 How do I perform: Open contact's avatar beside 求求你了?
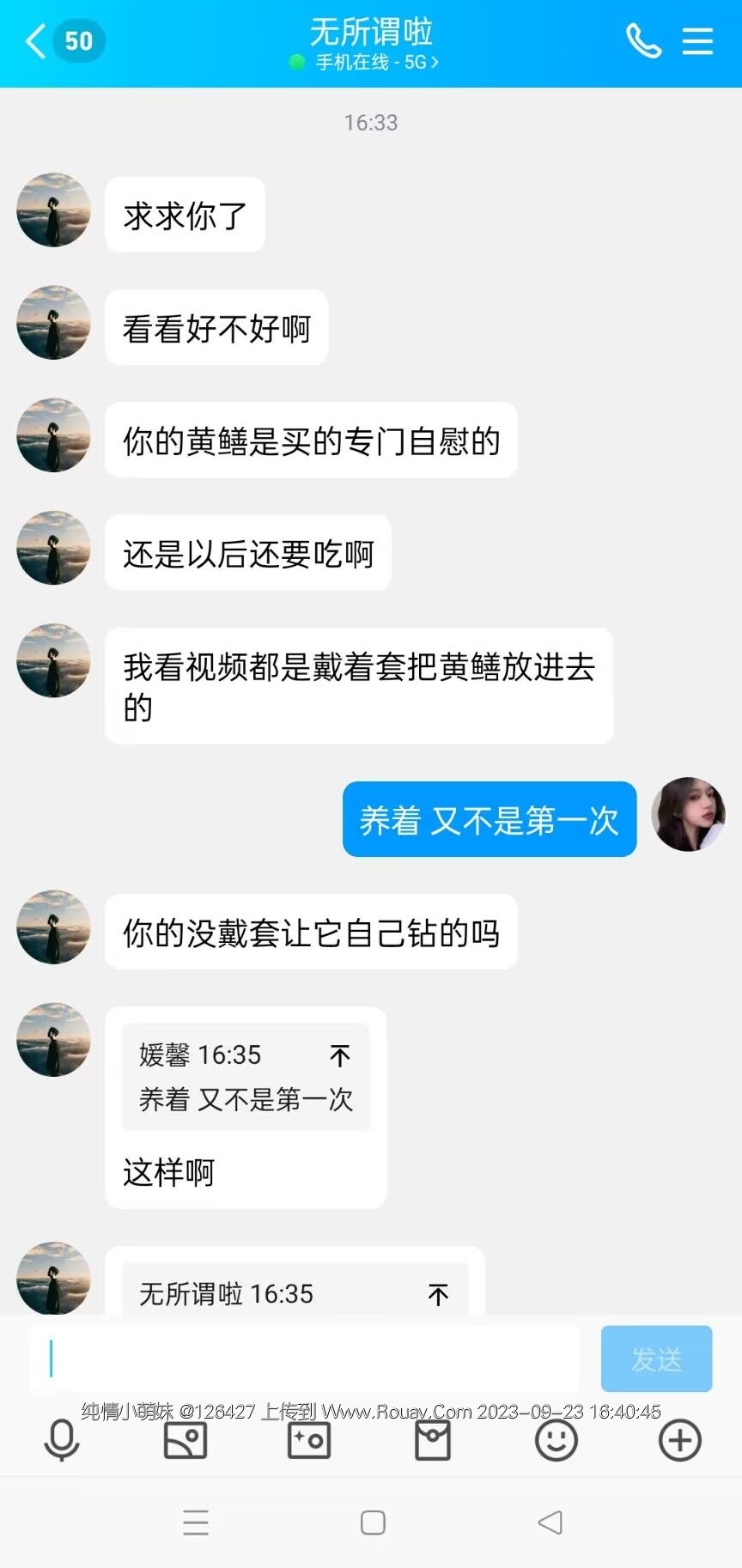53,210
